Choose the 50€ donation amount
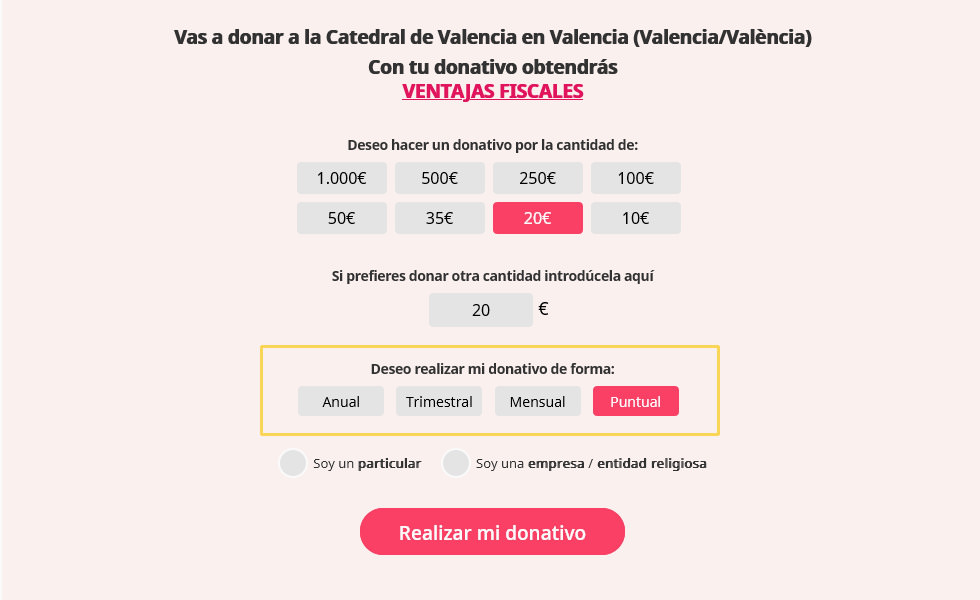The height and width of the screenshot is (600, 980). click(x=341, y=218)
